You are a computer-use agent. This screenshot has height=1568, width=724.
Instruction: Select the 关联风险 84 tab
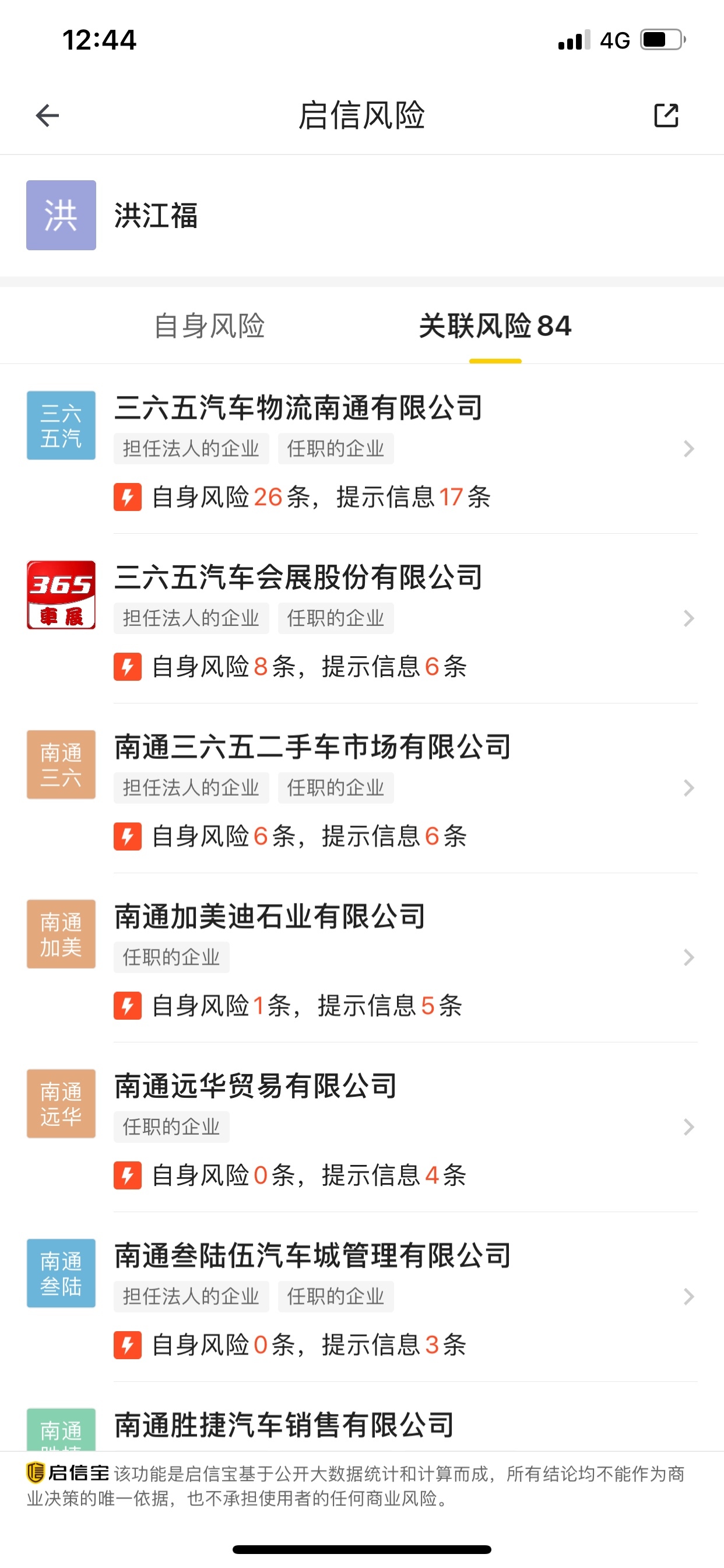(x=495, y=325)
